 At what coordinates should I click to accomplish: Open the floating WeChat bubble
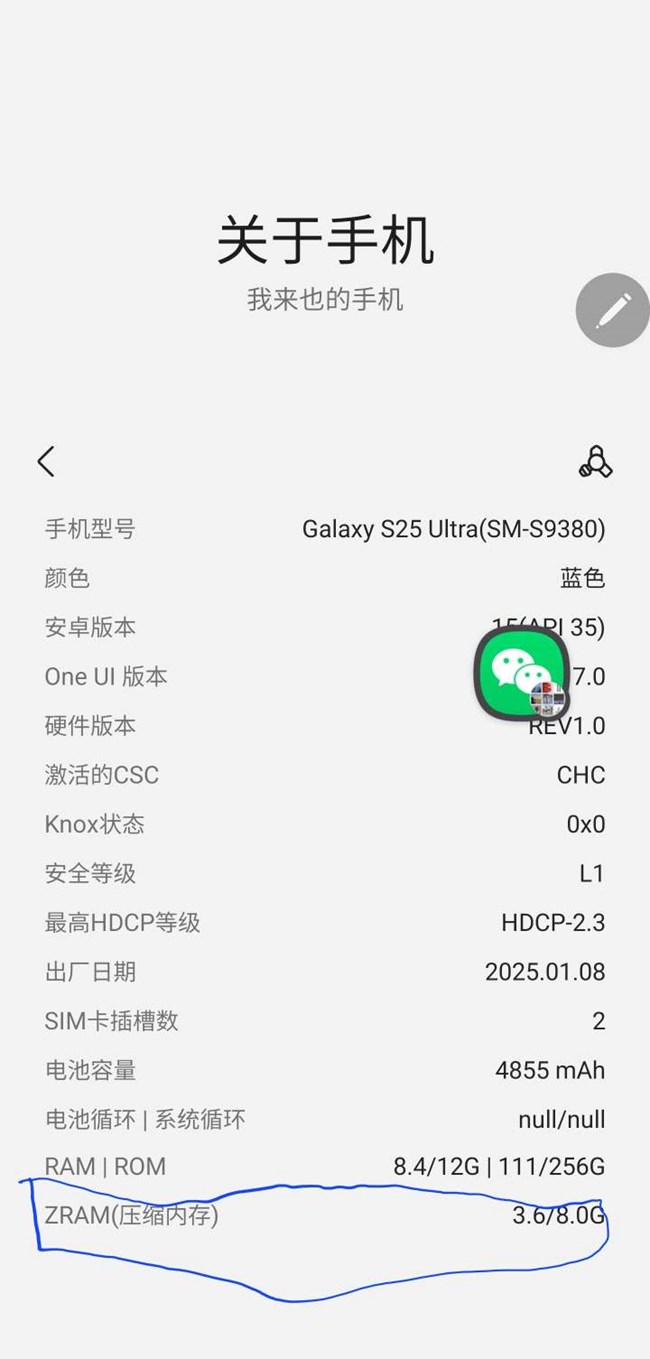[521, 671]
